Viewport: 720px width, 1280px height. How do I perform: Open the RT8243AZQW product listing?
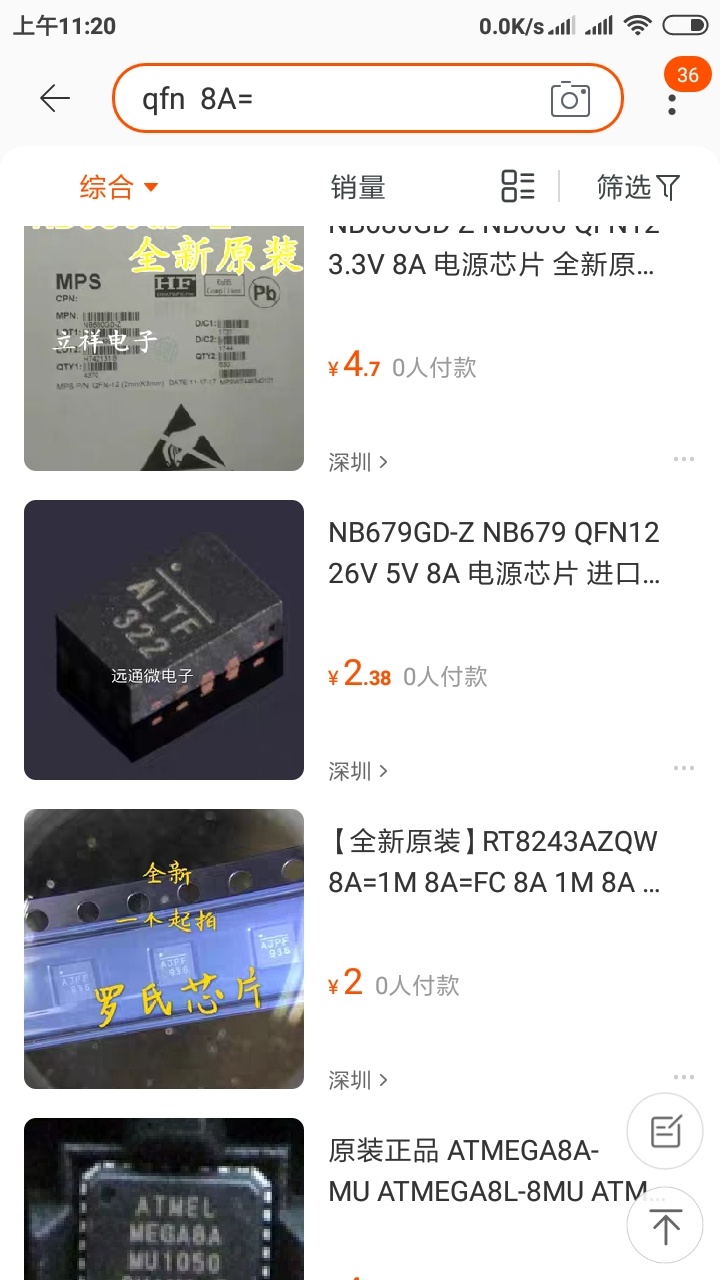360,949
